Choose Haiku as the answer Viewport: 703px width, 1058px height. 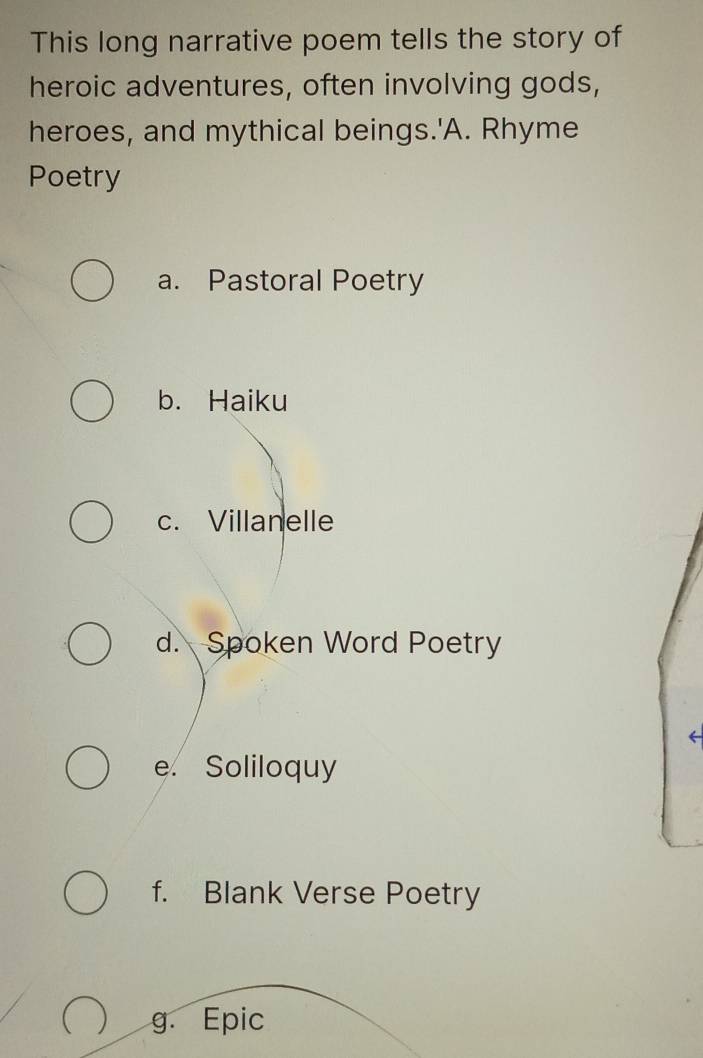pyautogui.click(x=91, y=403)
